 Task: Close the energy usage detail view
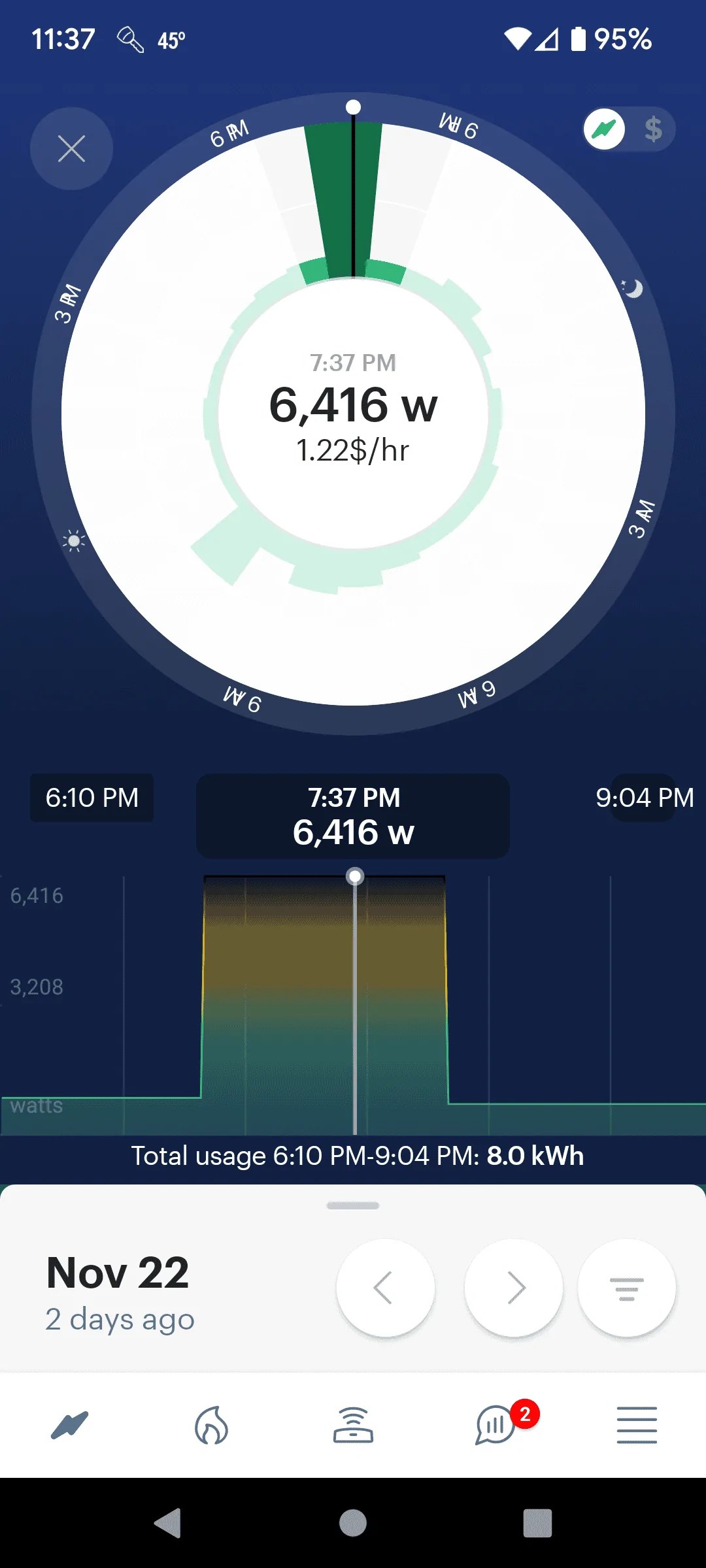71,149
